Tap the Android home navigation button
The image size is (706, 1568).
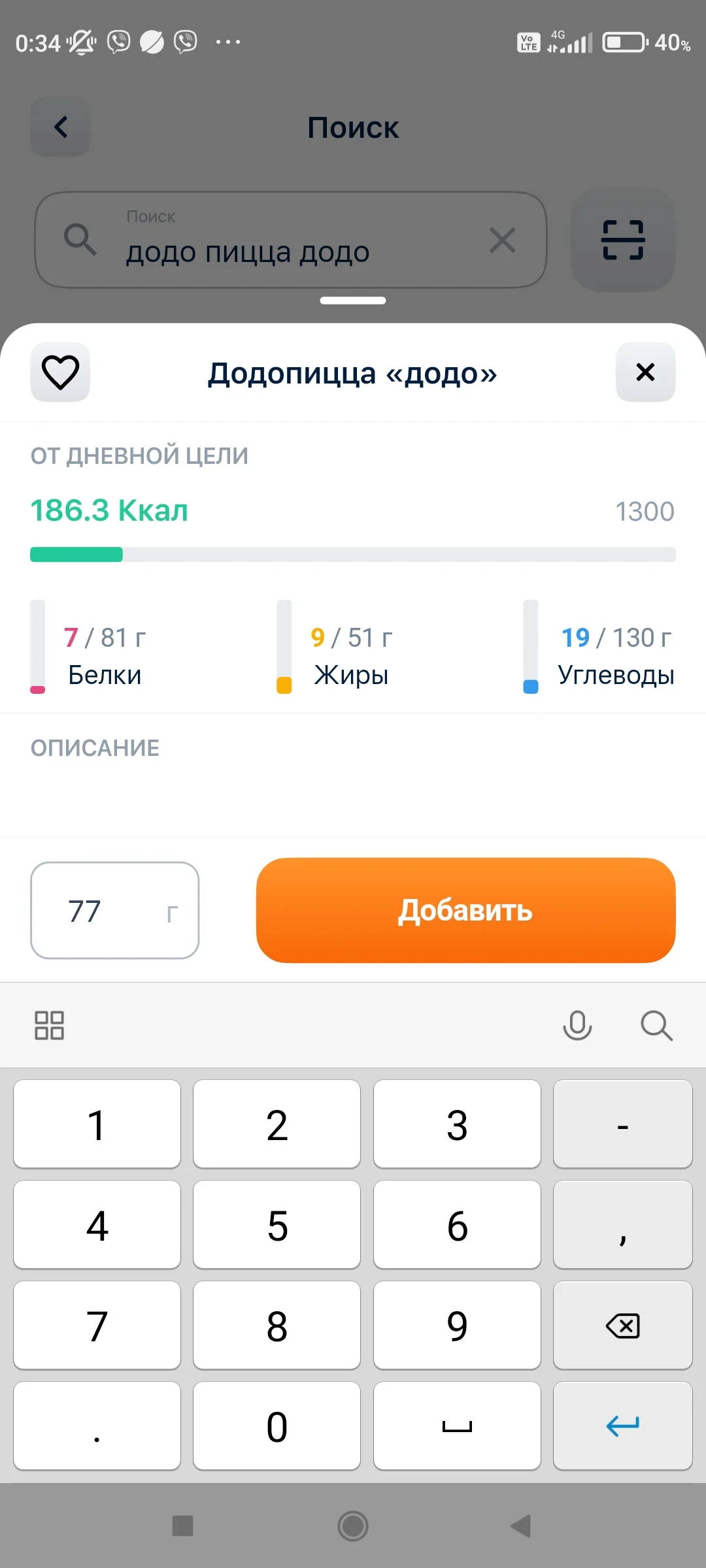[353, 1527]
